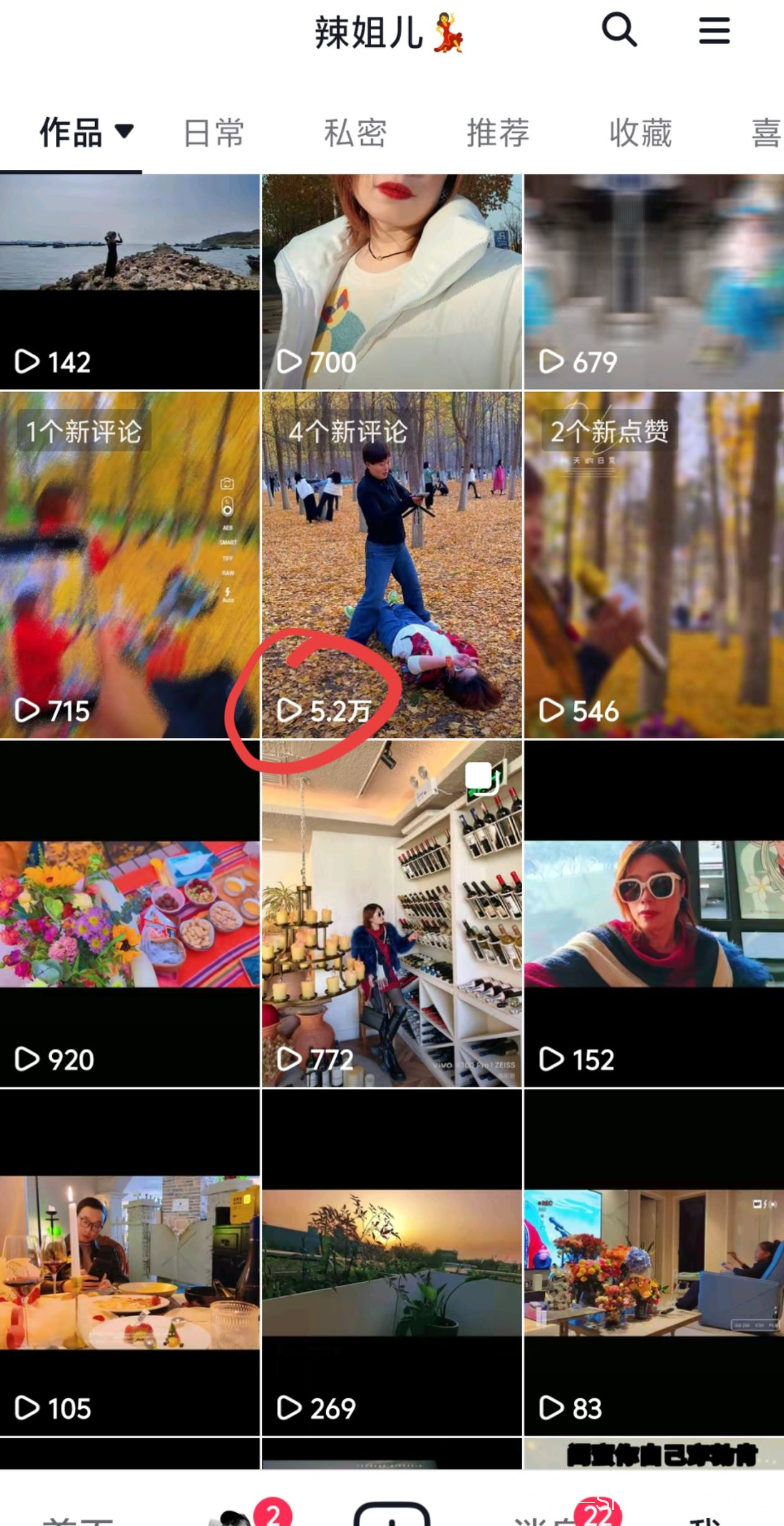Open the sunset video with 269 plays
The width and height of the screenshot is (784, 1526).
click(391, 1262)
